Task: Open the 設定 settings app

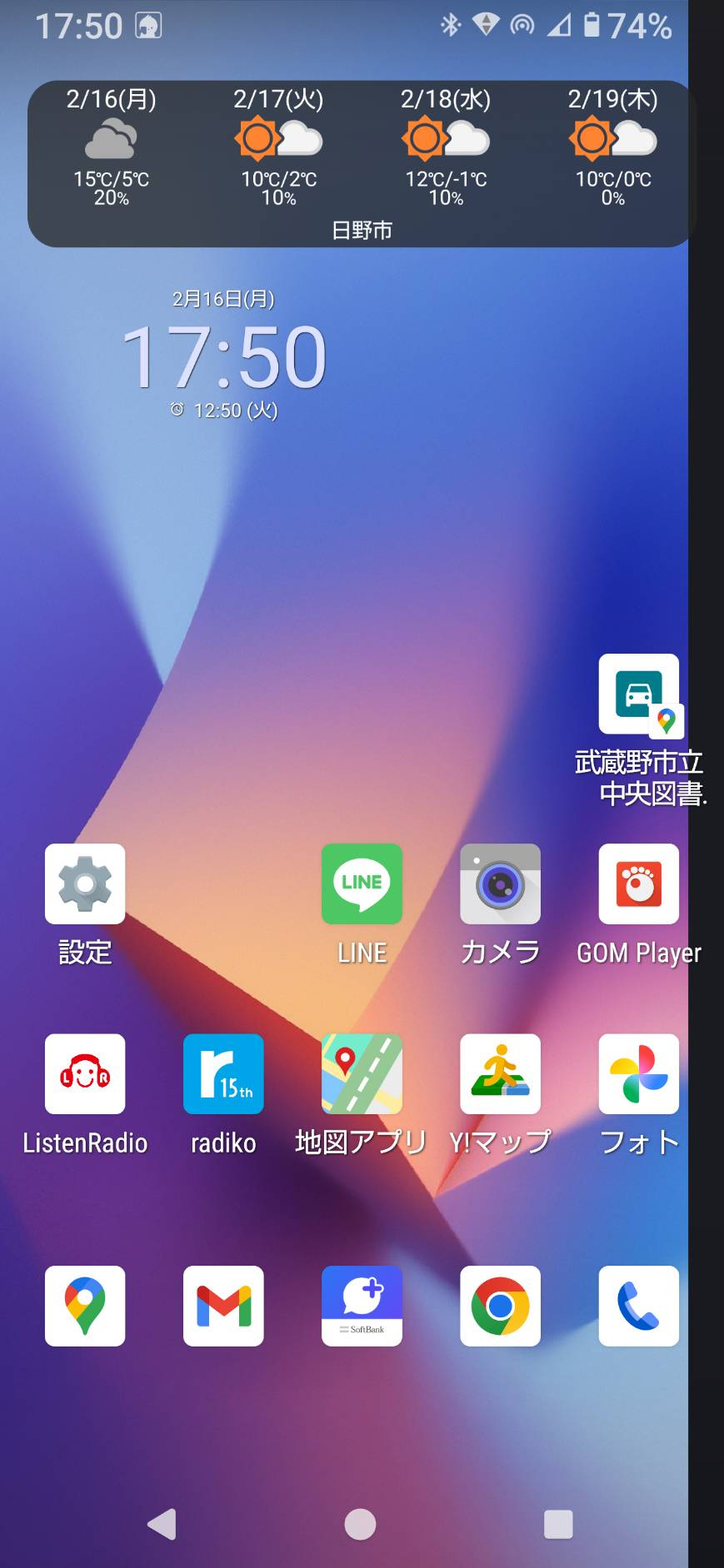Action: (85, 884)
